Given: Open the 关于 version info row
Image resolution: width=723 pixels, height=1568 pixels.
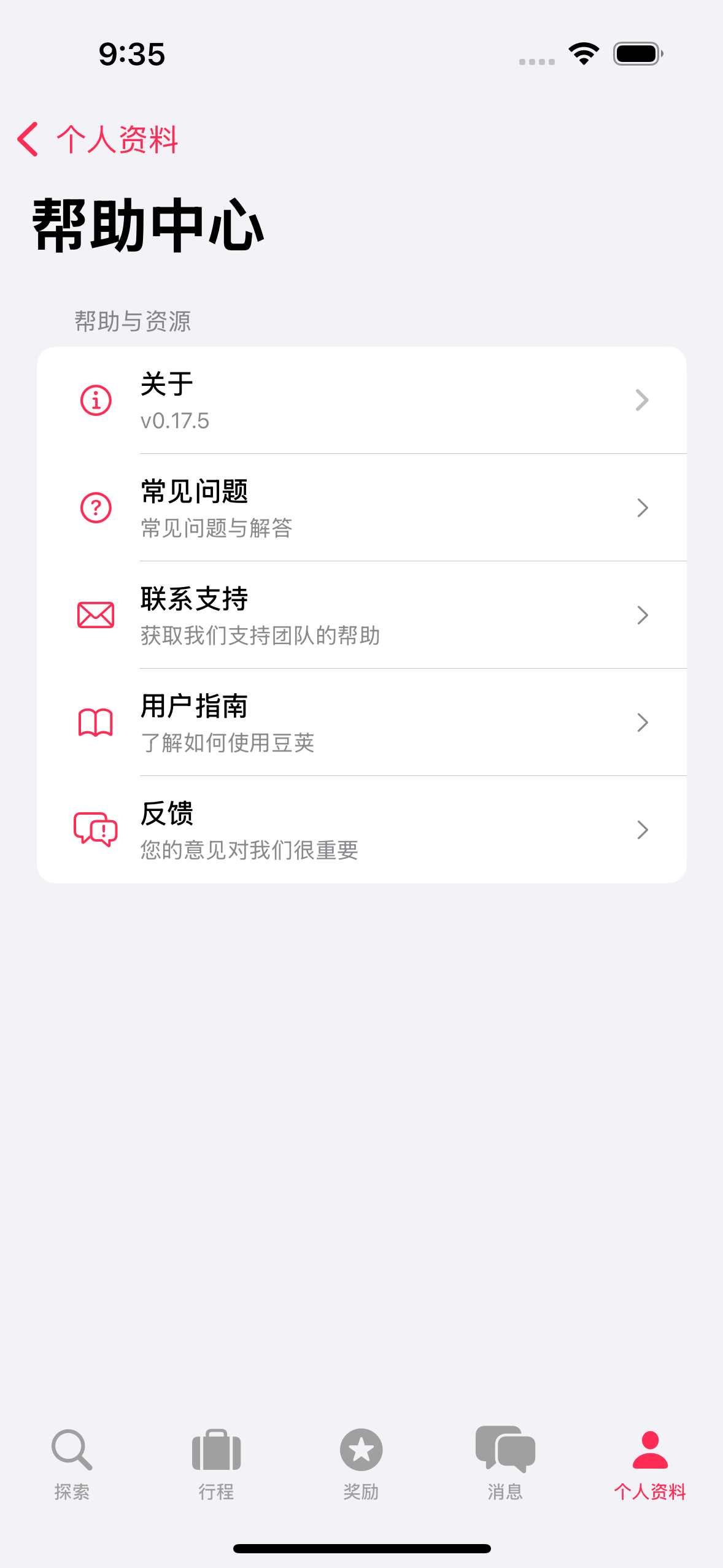Looking at the screenshot, I should [x=361, y=401].
